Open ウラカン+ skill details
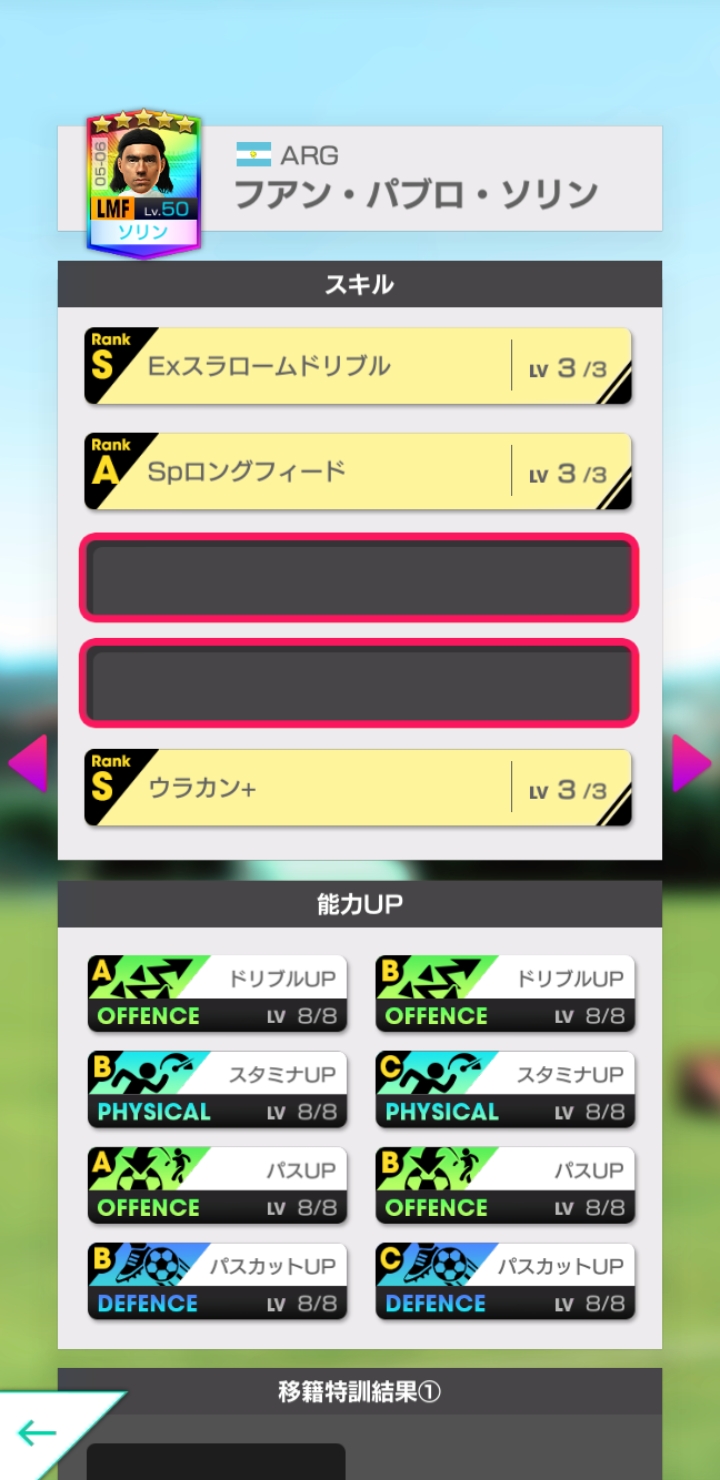 click(358, 788)
